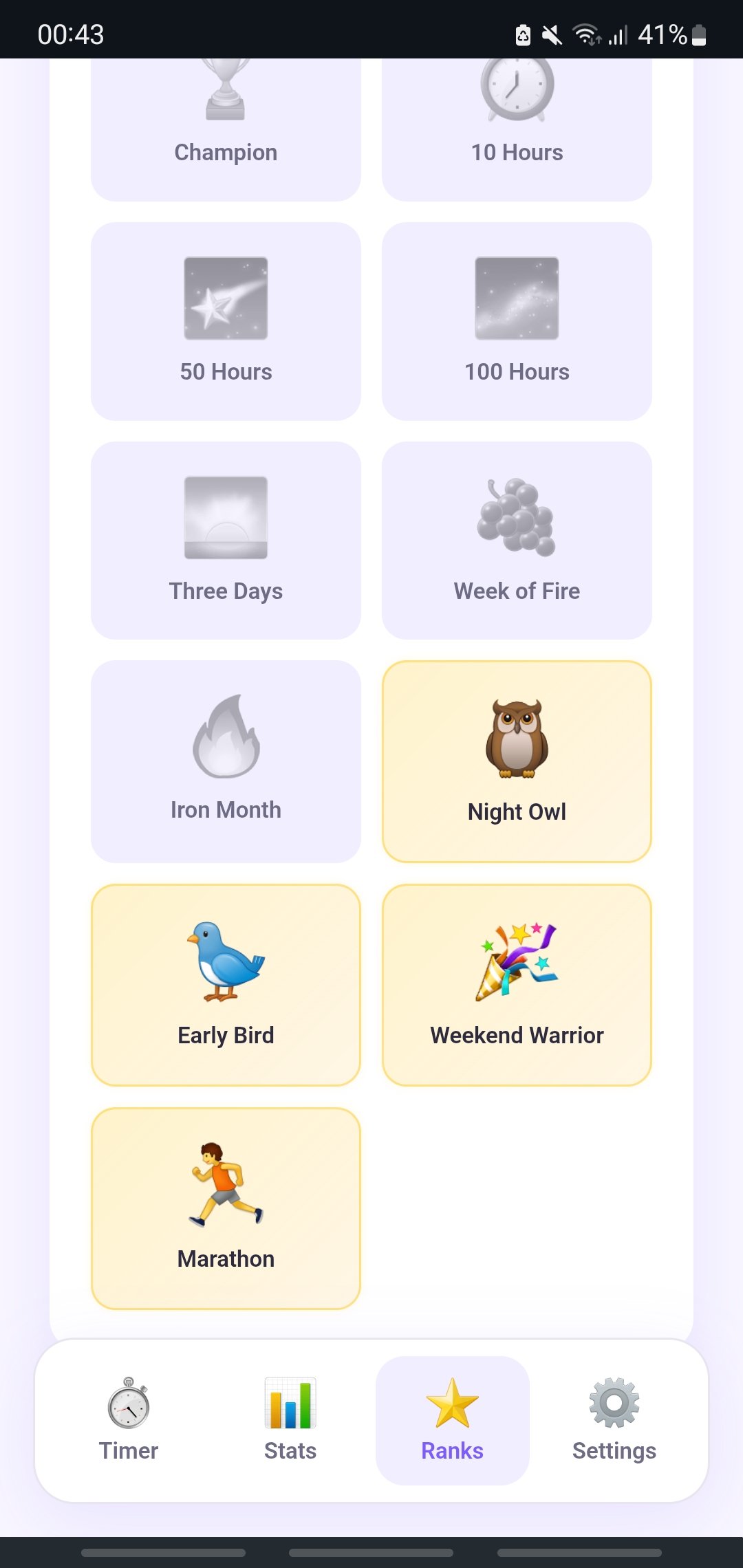Tap the Early Bird badge card
This screenshot has height=1568, width=743.
(226, 985)
